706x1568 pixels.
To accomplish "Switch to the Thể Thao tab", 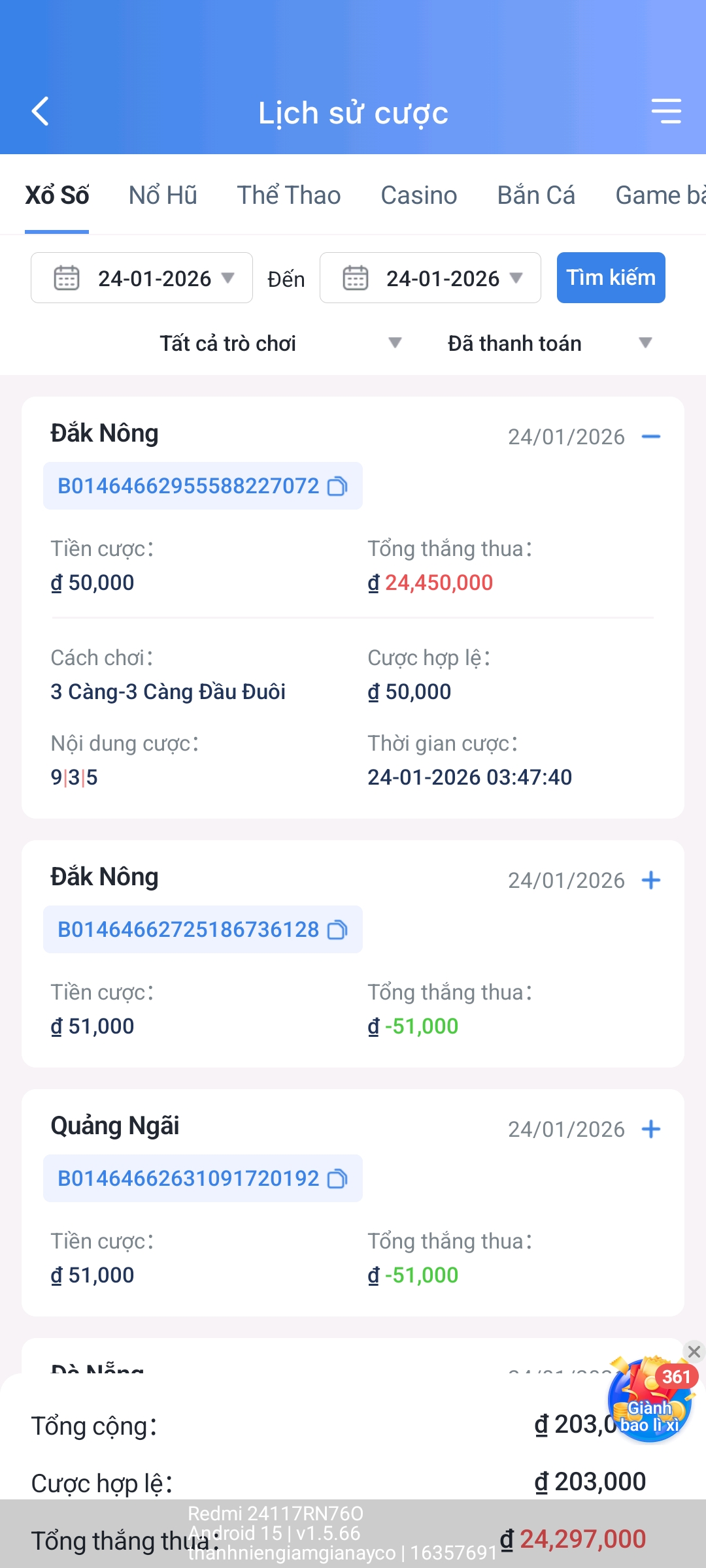I will [288, 195].
